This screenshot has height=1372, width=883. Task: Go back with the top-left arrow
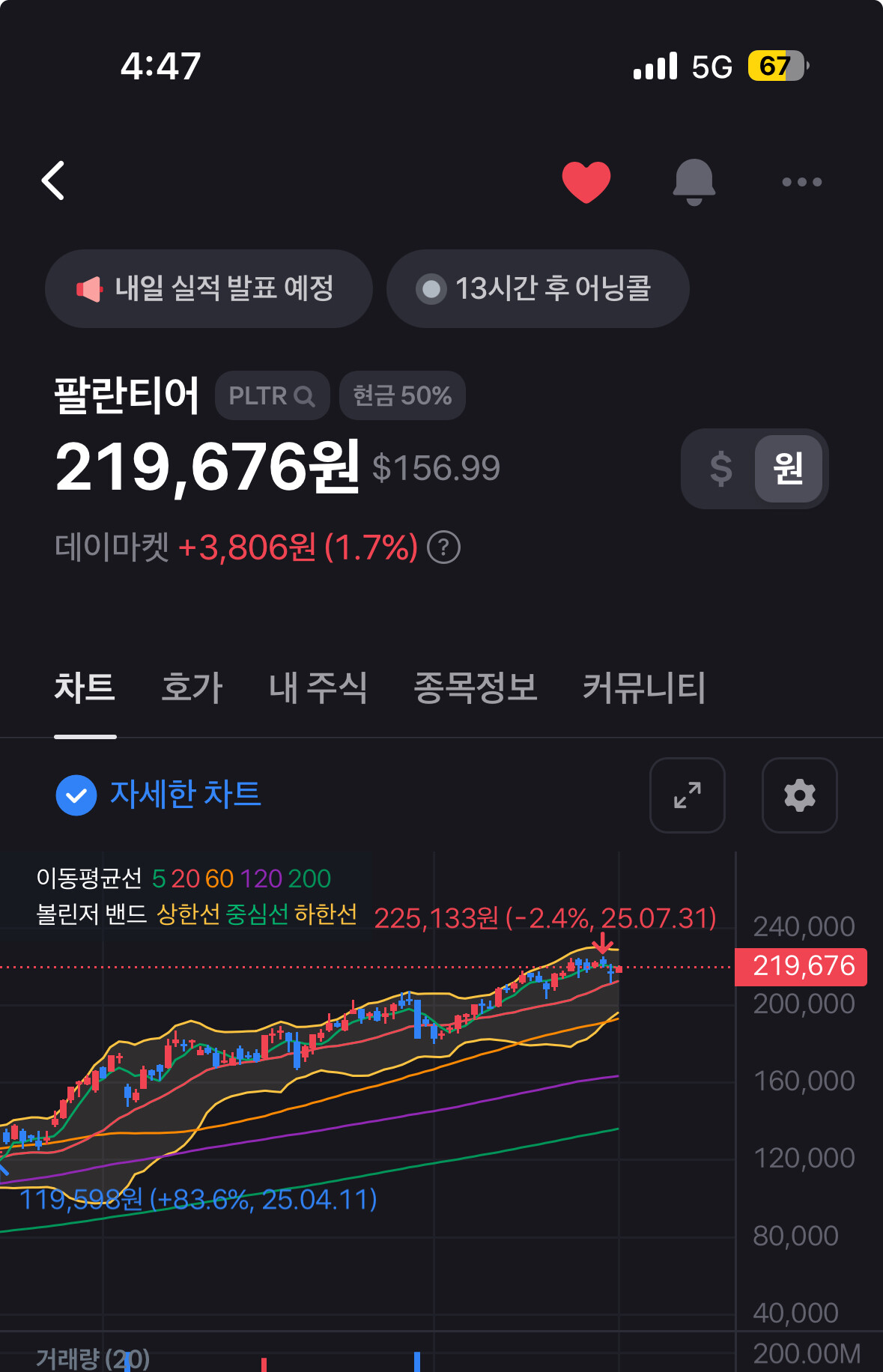click(x=53, y=180)
